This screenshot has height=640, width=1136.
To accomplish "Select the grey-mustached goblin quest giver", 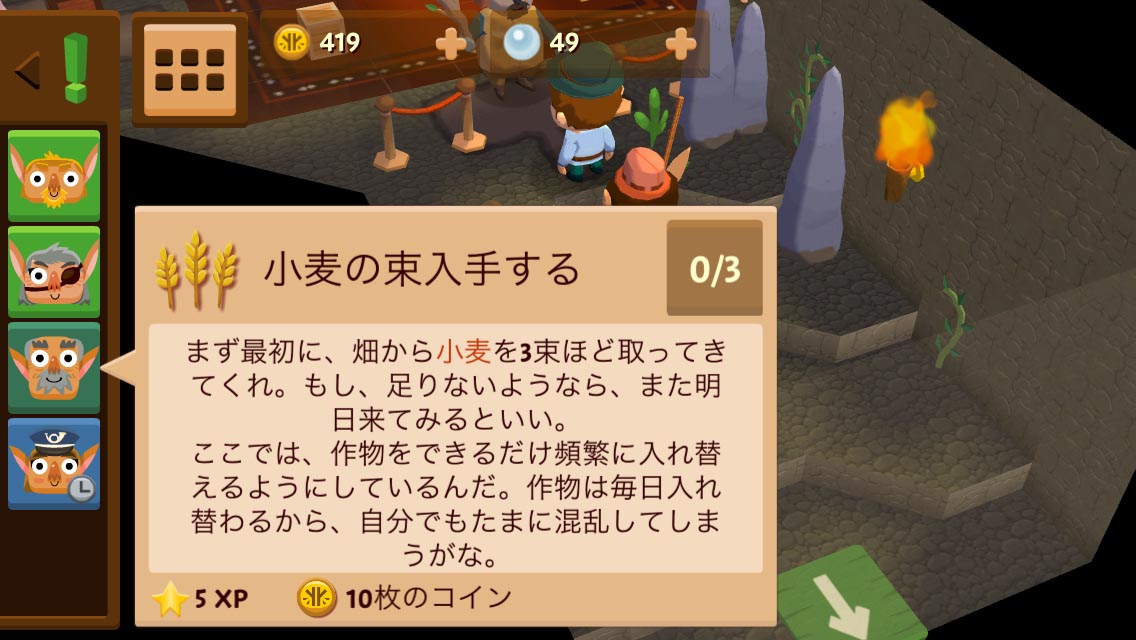I will tap(54, 368).
